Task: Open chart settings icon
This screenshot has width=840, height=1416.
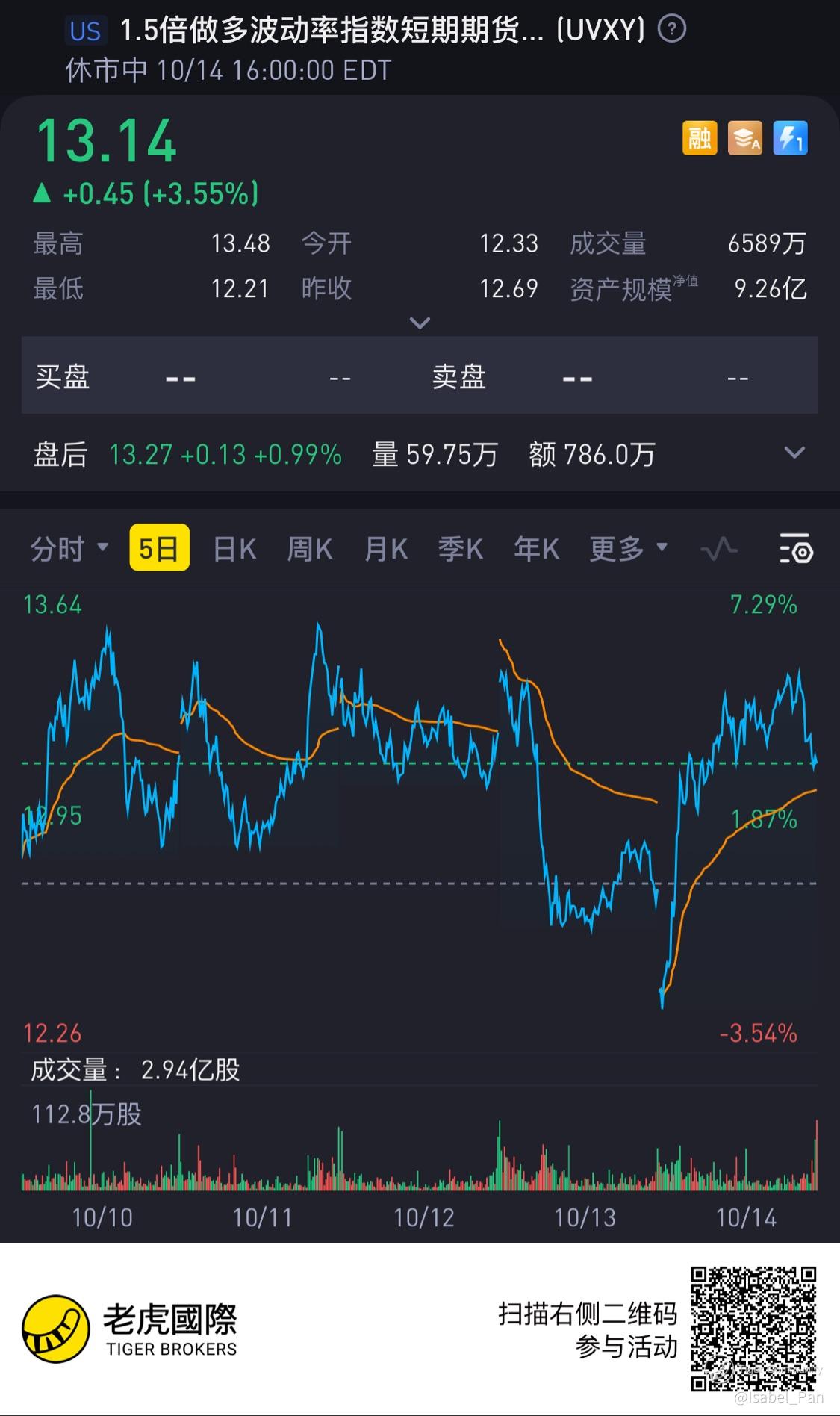Action: [x=796, y=550]
